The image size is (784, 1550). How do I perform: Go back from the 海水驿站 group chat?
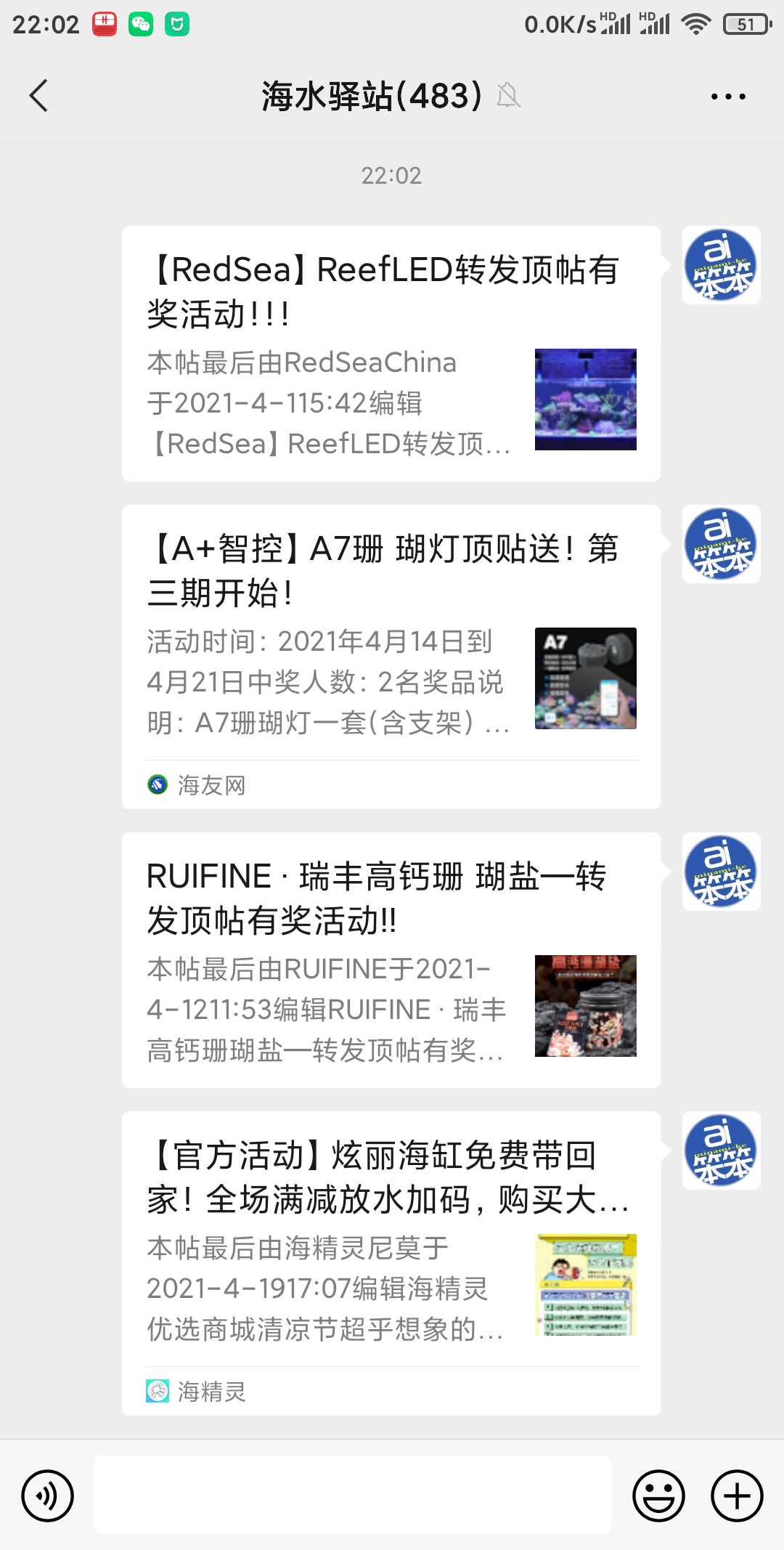tap(39, 96)
